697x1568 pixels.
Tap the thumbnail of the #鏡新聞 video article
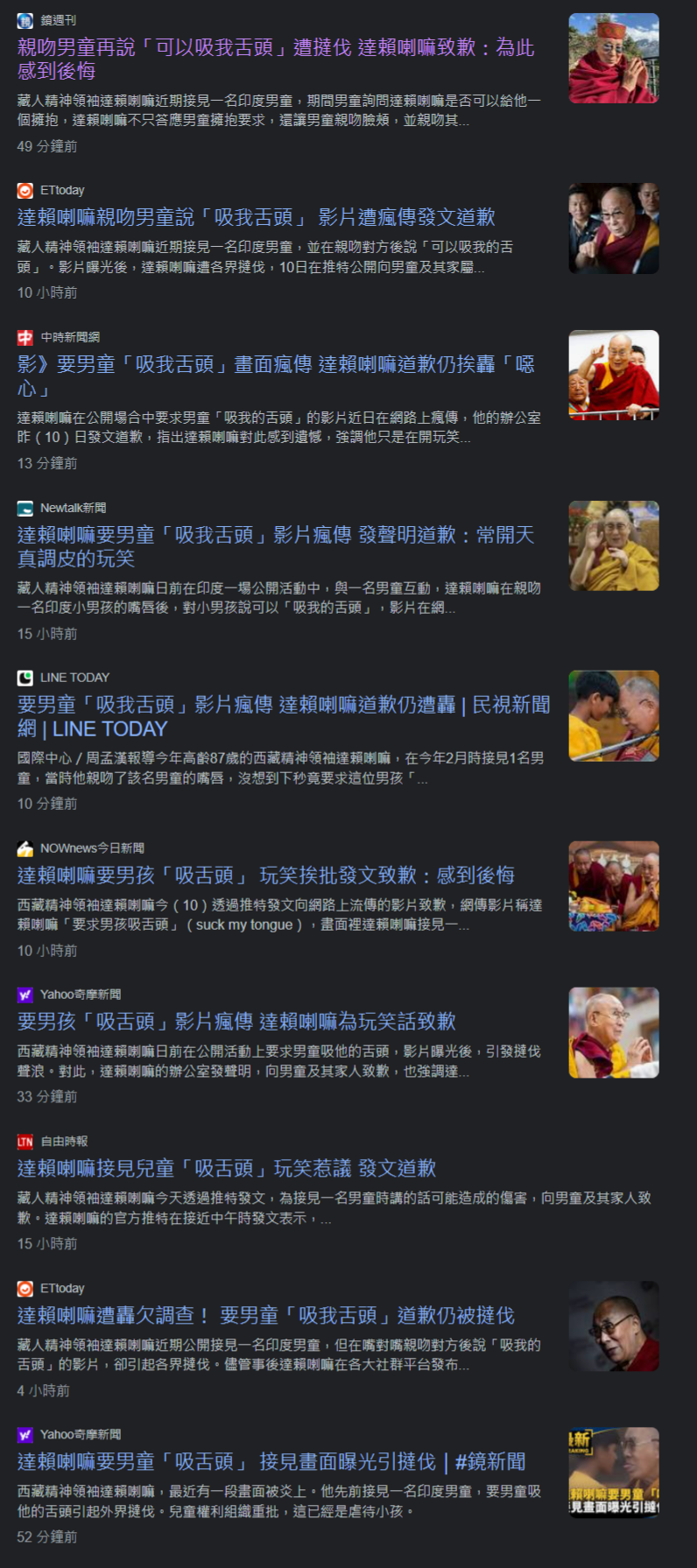coord(614,1472)
